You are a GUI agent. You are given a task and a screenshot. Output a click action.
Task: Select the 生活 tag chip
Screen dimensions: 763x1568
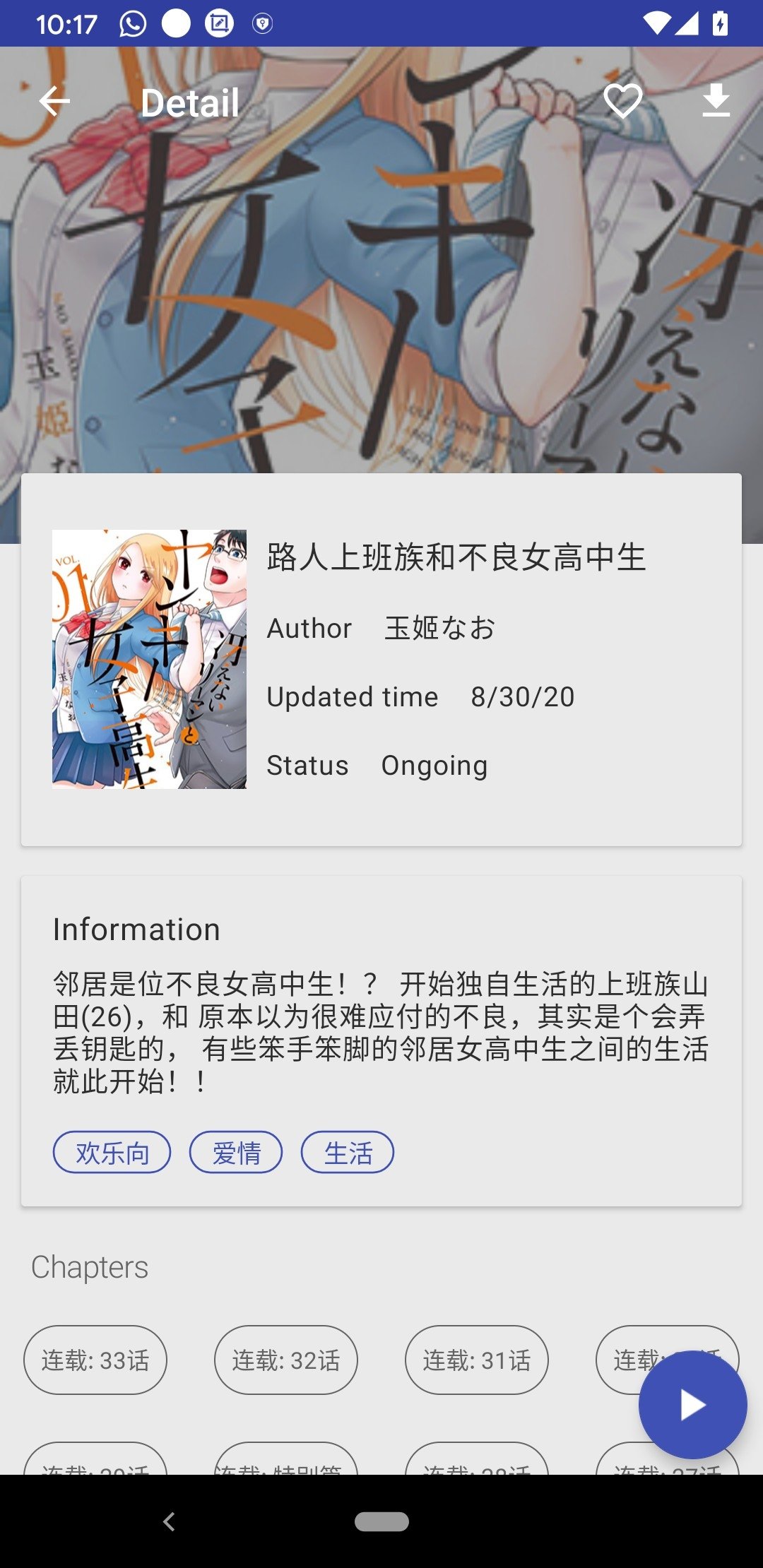(348, 1152)
